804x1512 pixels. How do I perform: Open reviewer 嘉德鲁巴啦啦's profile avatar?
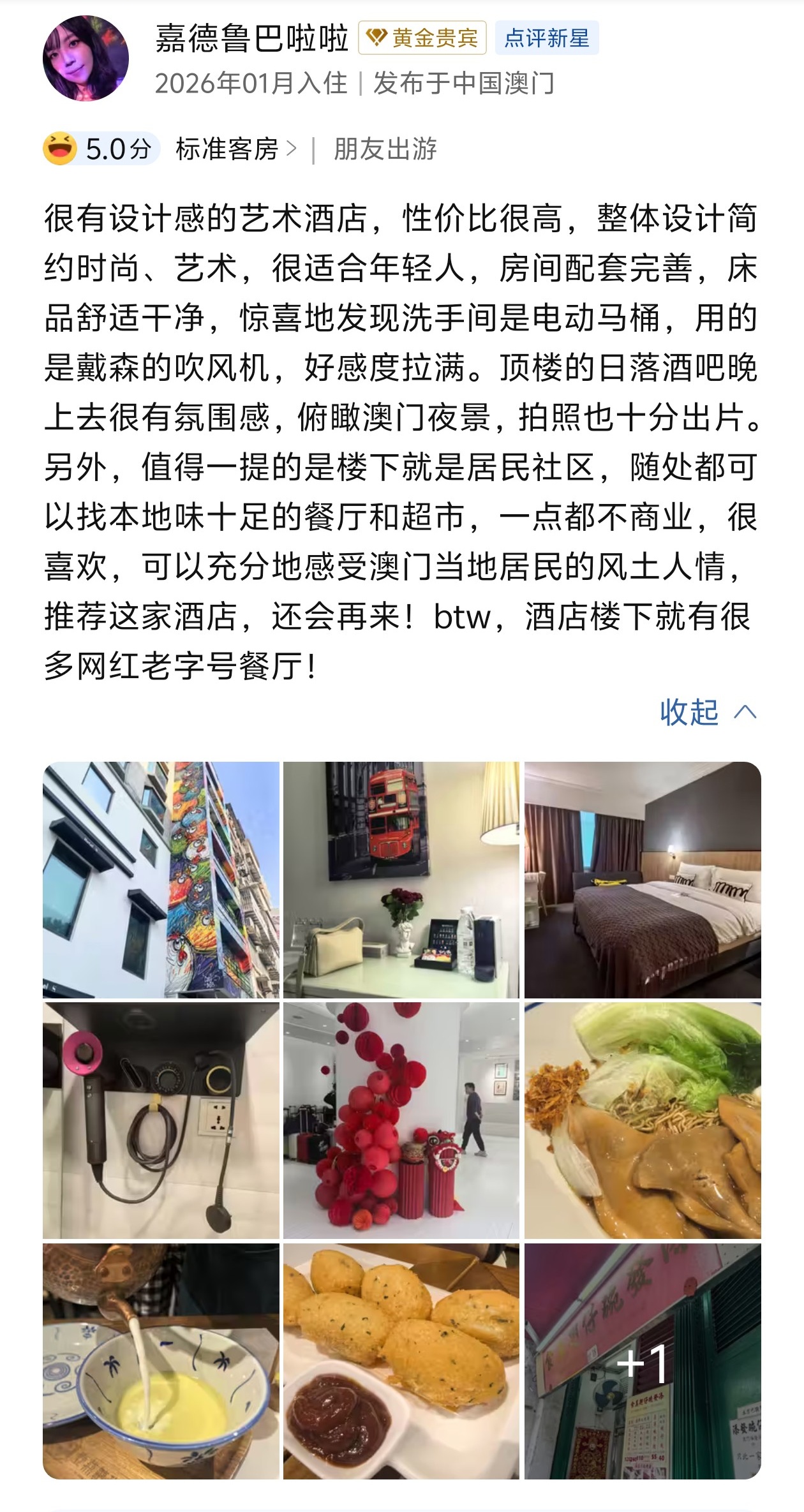pyautogui.click(x=86, y=59)
